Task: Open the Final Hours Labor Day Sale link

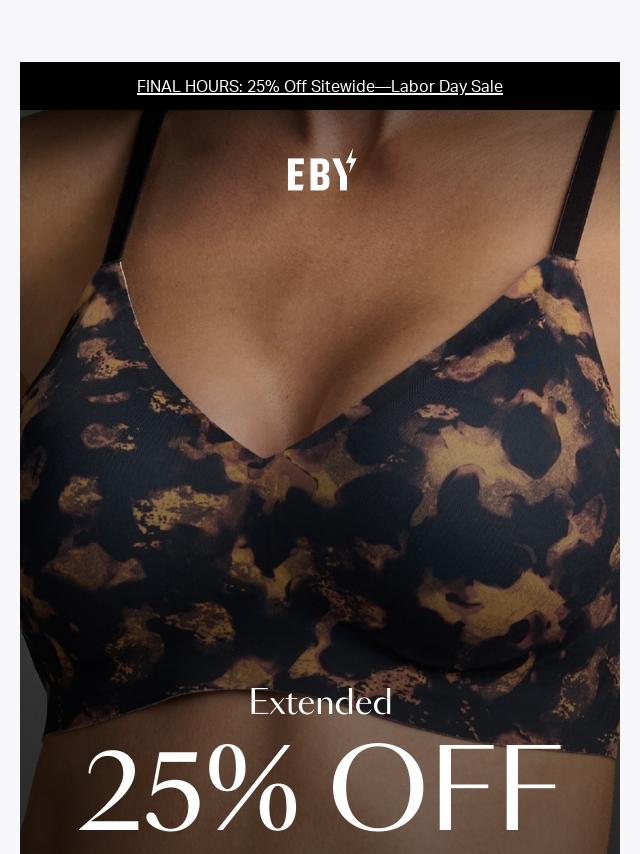Action: click(x=320, y=87)
